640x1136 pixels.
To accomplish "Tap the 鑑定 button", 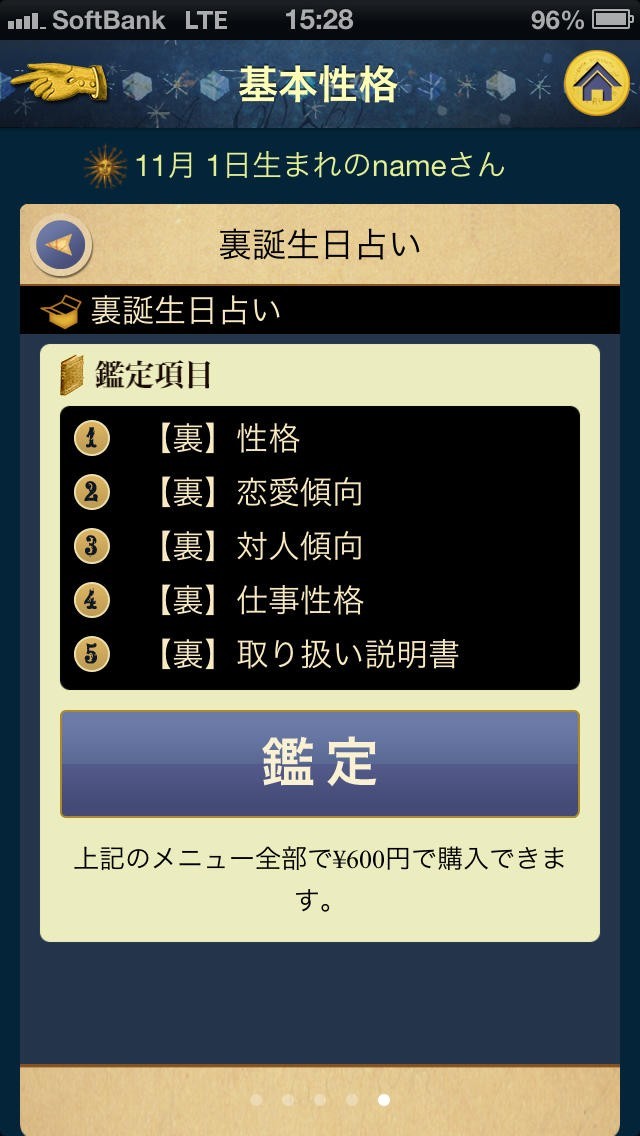I will [320, 764].
